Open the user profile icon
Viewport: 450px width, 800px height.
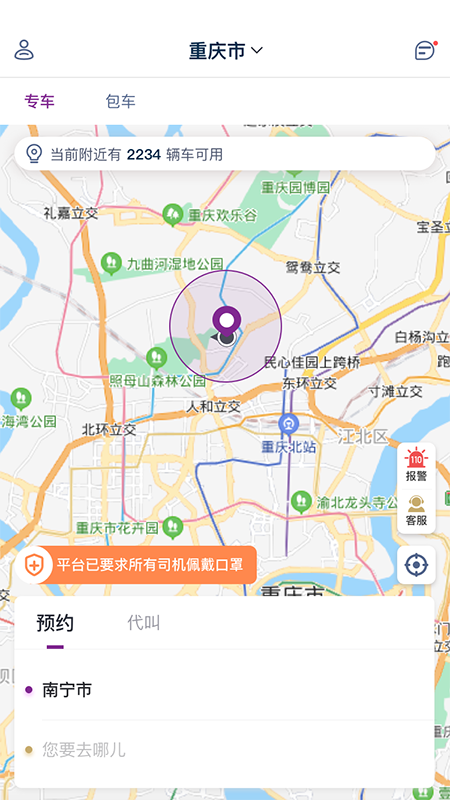(x=24, y=50)
